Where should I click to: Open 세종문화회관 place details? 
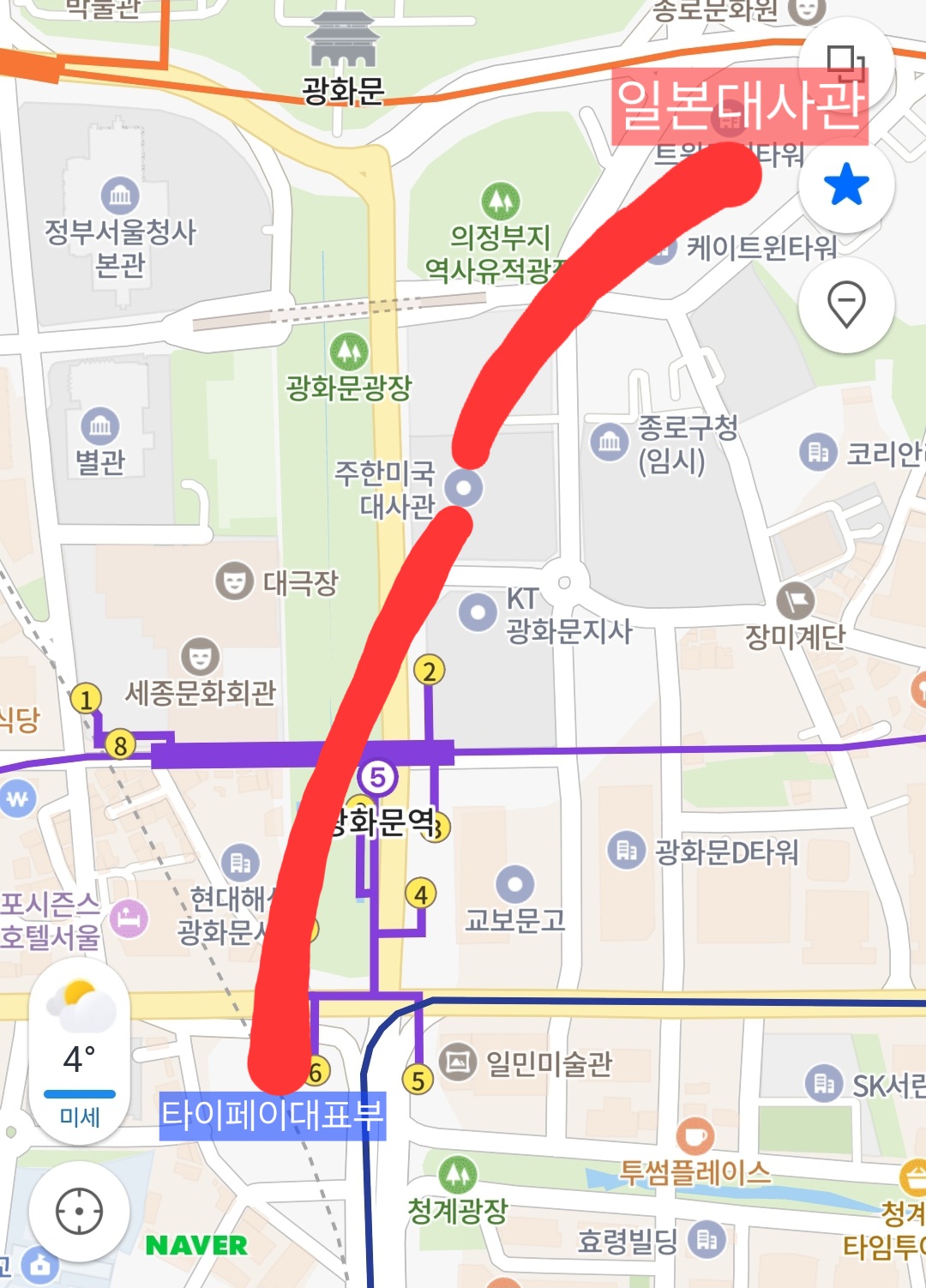(x=200, y=658)
